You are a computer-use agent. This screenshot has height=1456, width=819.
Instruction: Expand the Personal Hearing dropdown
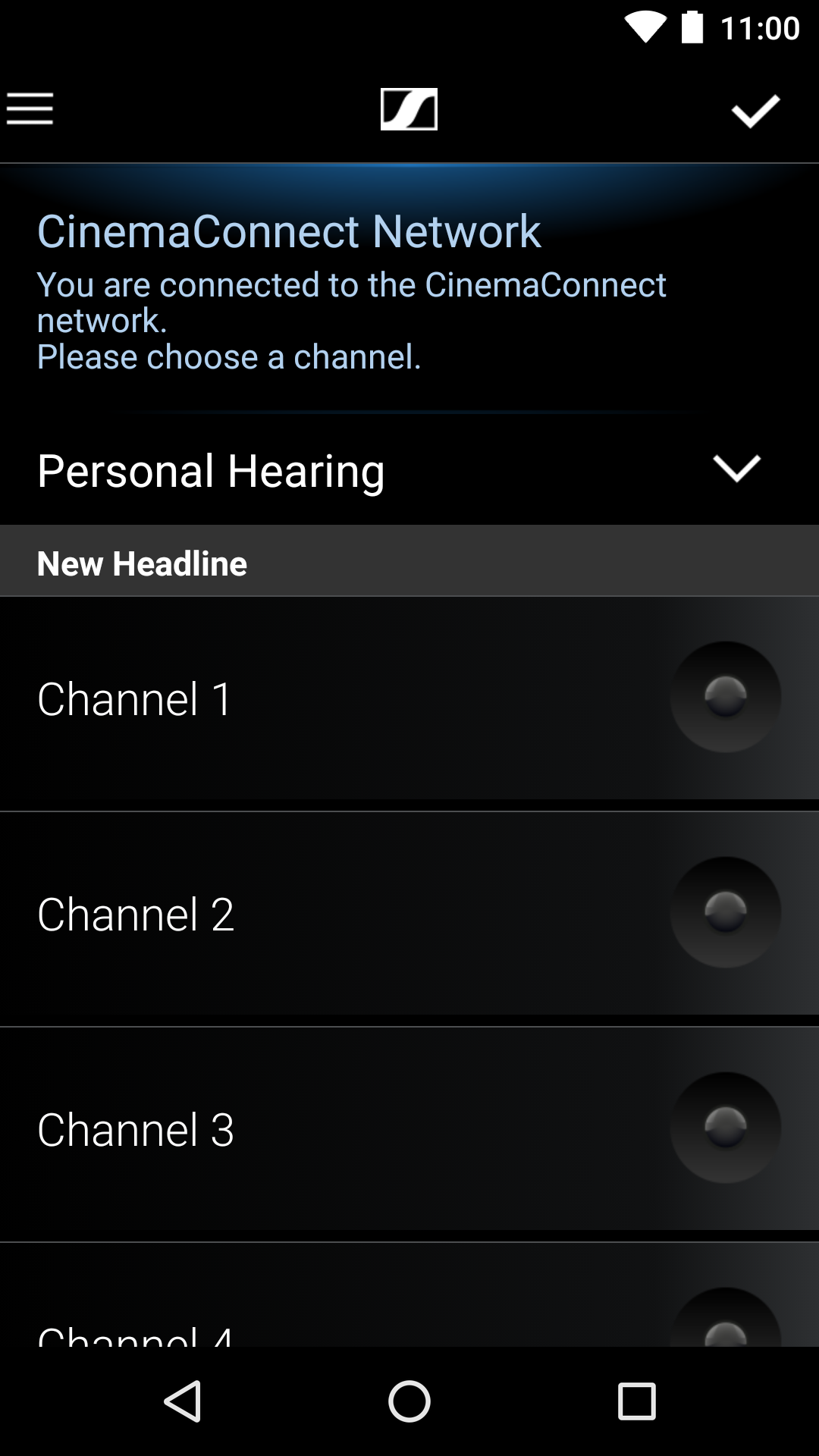pos(736,469)
